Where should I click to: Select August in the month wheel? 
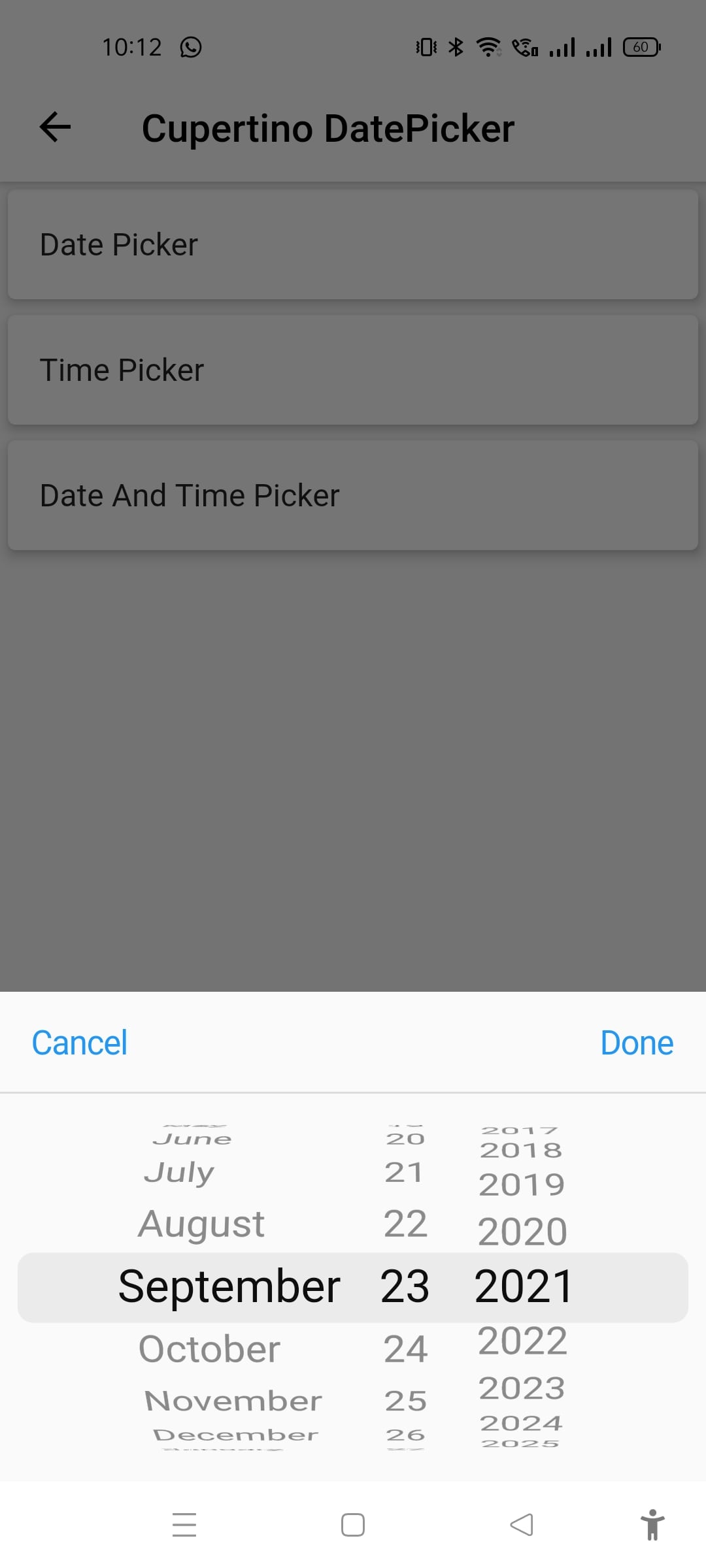coord(201,1224)
